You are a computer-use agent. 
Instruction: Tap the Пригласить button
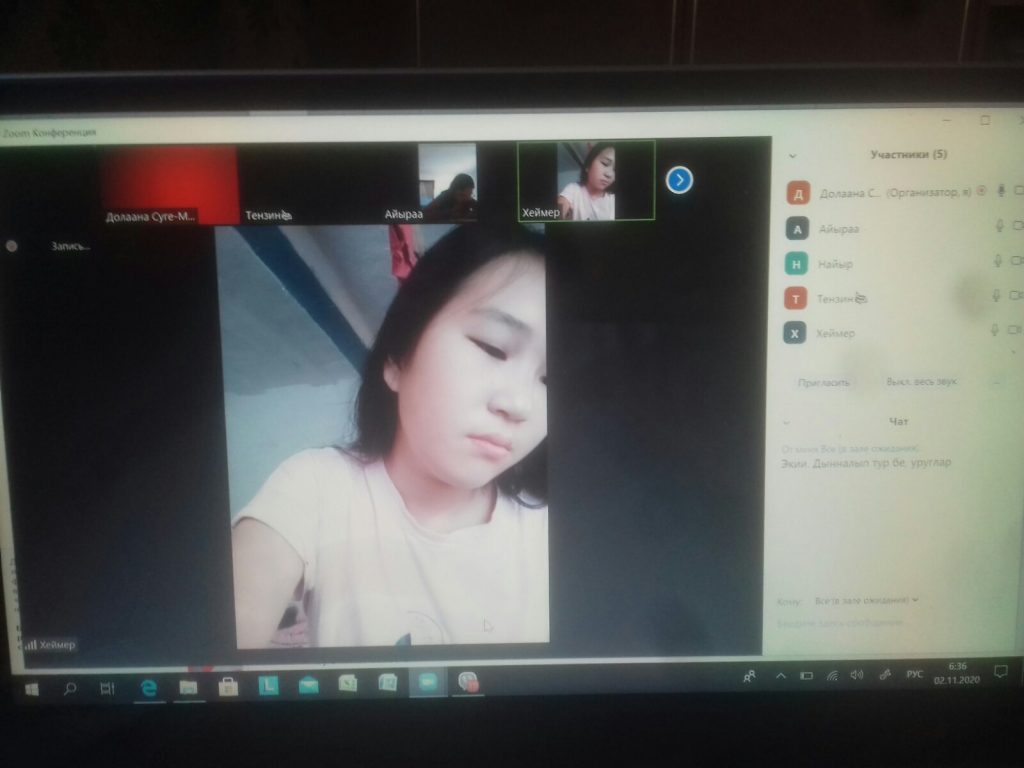point(824,382)
